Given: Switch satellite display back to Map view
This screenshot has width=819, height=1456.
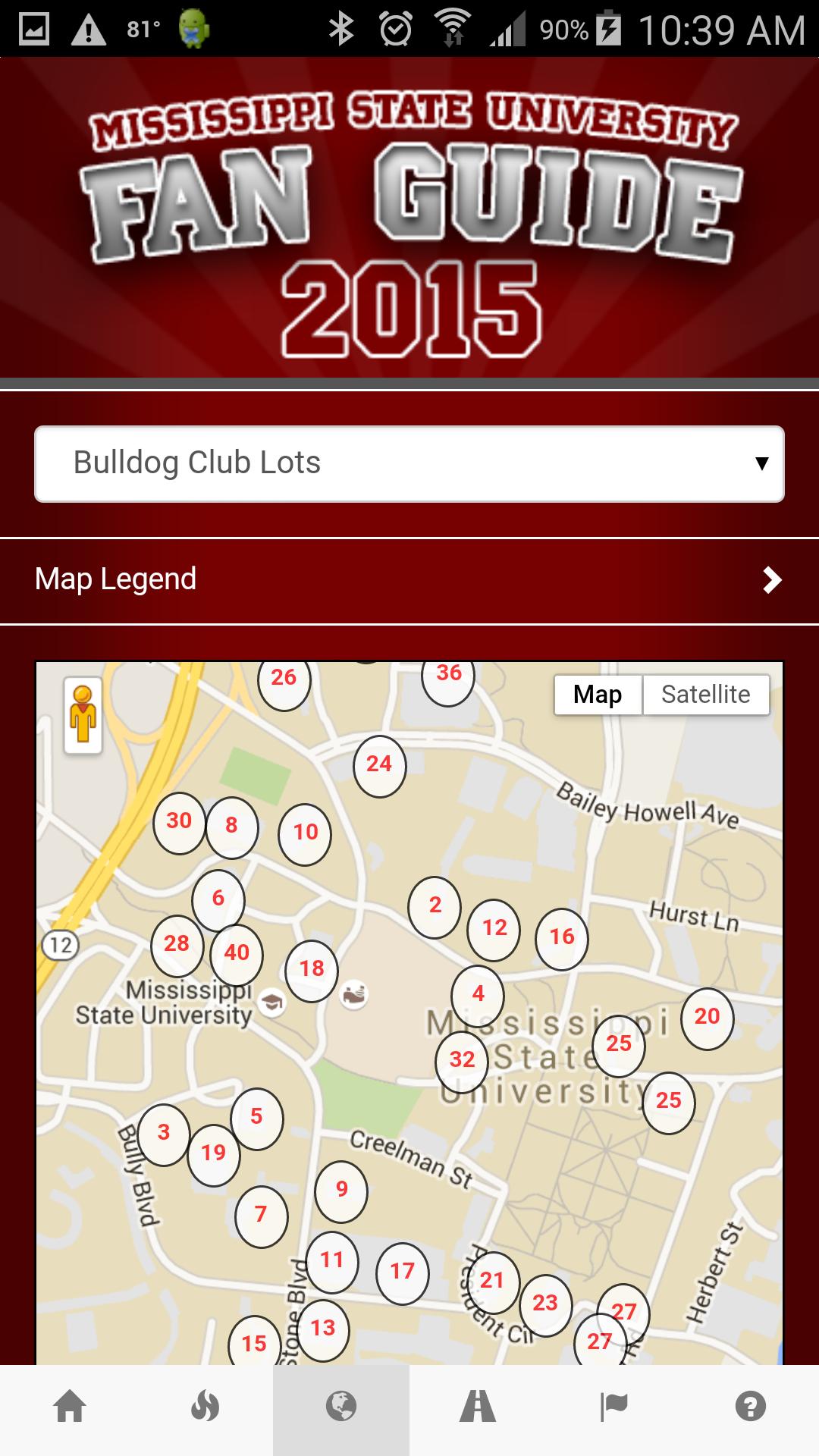Looking at the screenshot, I should [x=598, y=693].
